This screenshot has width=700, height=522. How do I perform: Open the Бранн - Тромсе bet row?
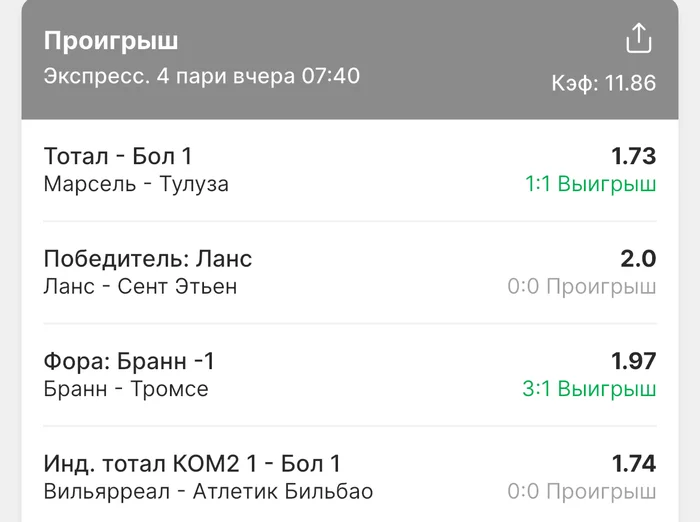point(349,375)
